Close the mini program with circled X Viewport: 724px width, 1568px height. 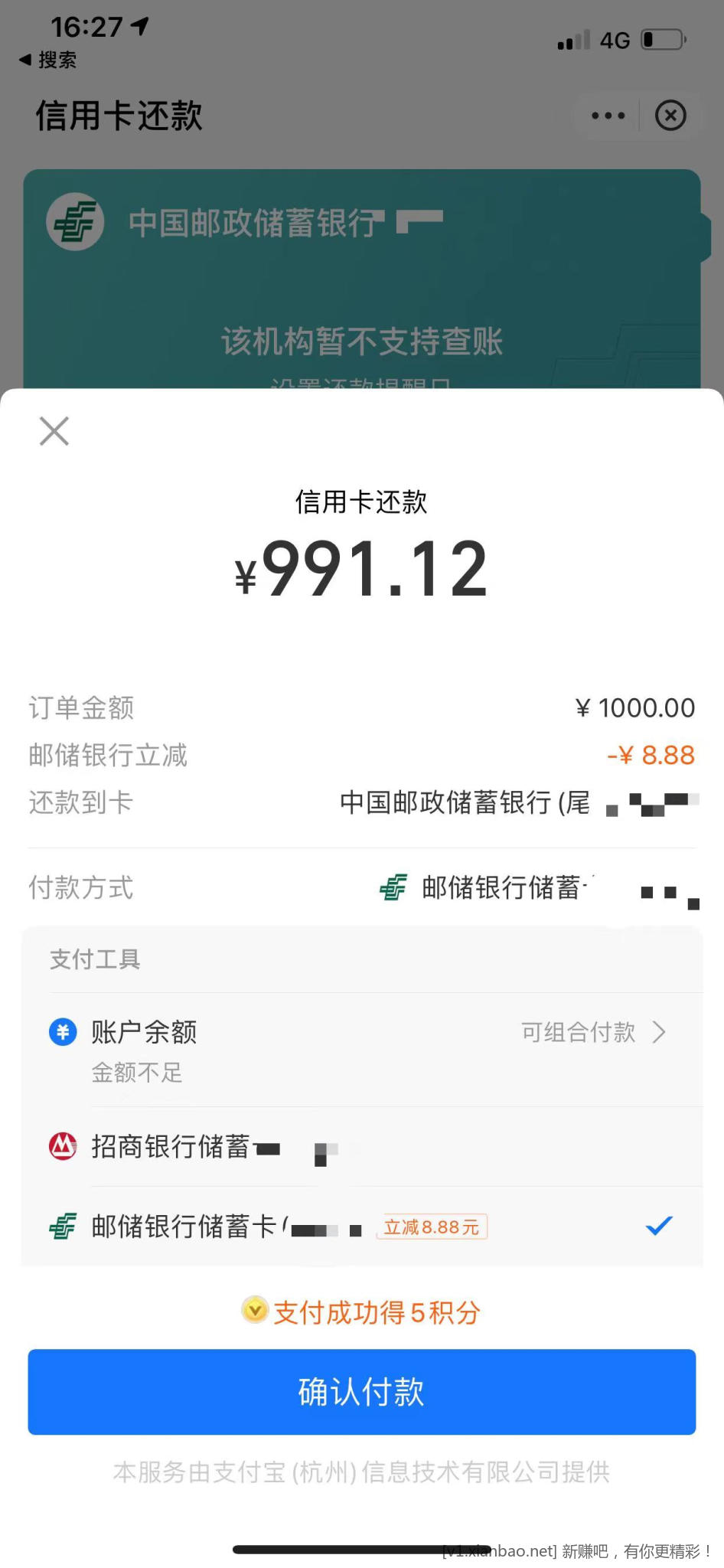[670, 116]
